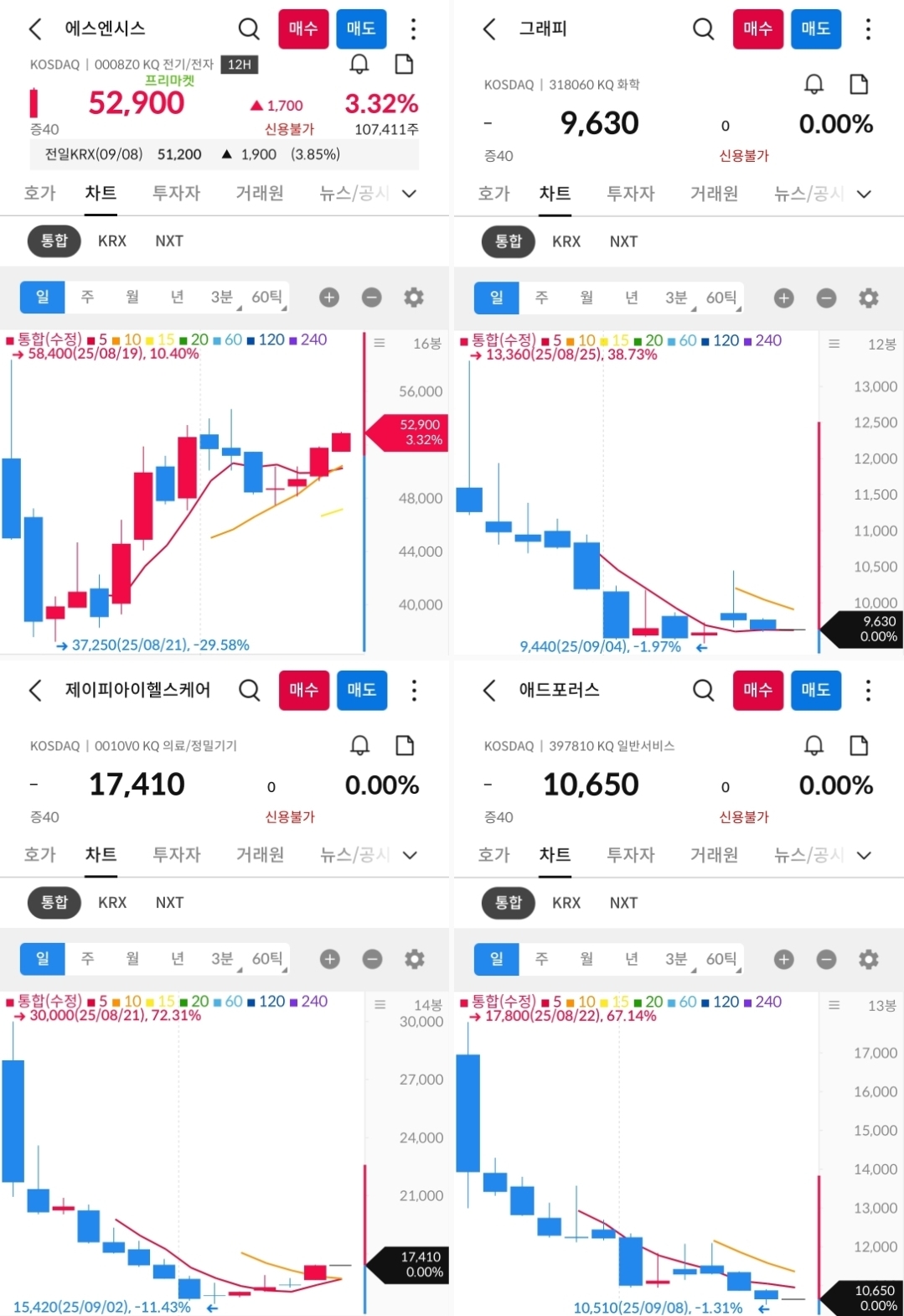The width and height of the screenshot is (904, 1316).
Task: Tap the 52,900 current price flag on the chart
Action: pyautogui.click(x=408, y=433)
